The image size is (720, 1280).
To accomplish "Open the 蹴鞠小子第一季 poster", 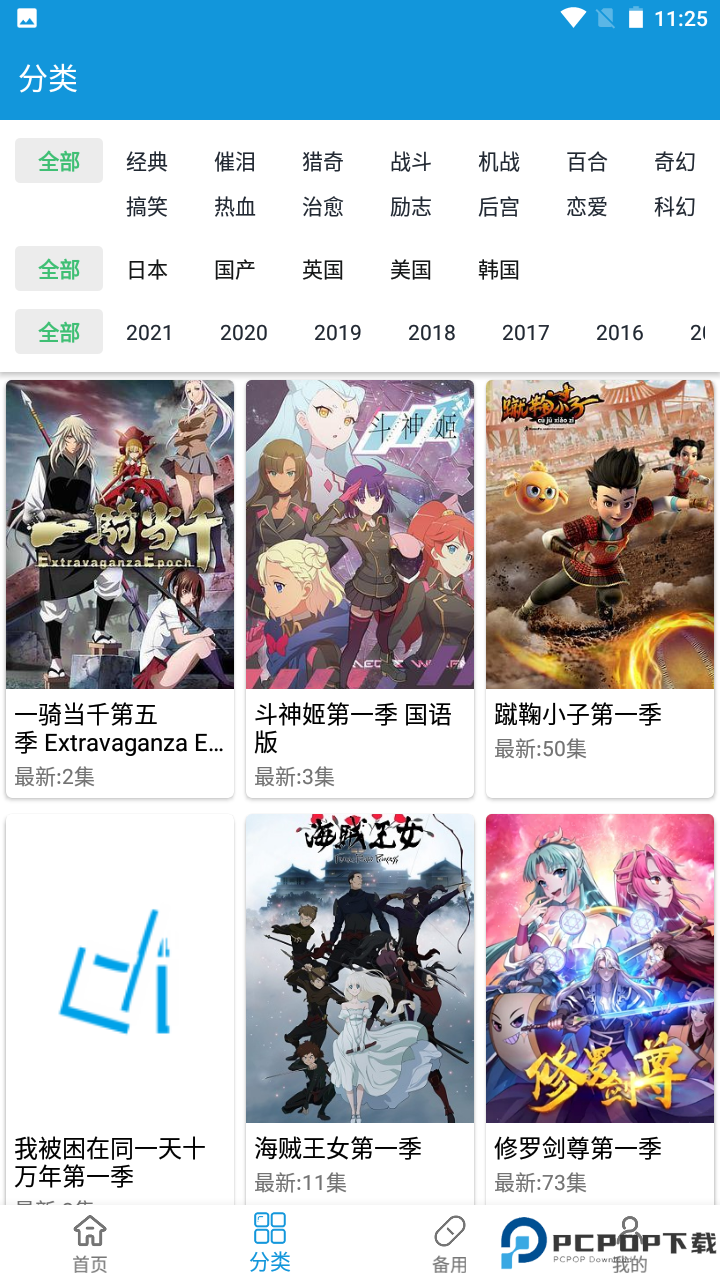I will pyautogui.click(x=599, y=533).
